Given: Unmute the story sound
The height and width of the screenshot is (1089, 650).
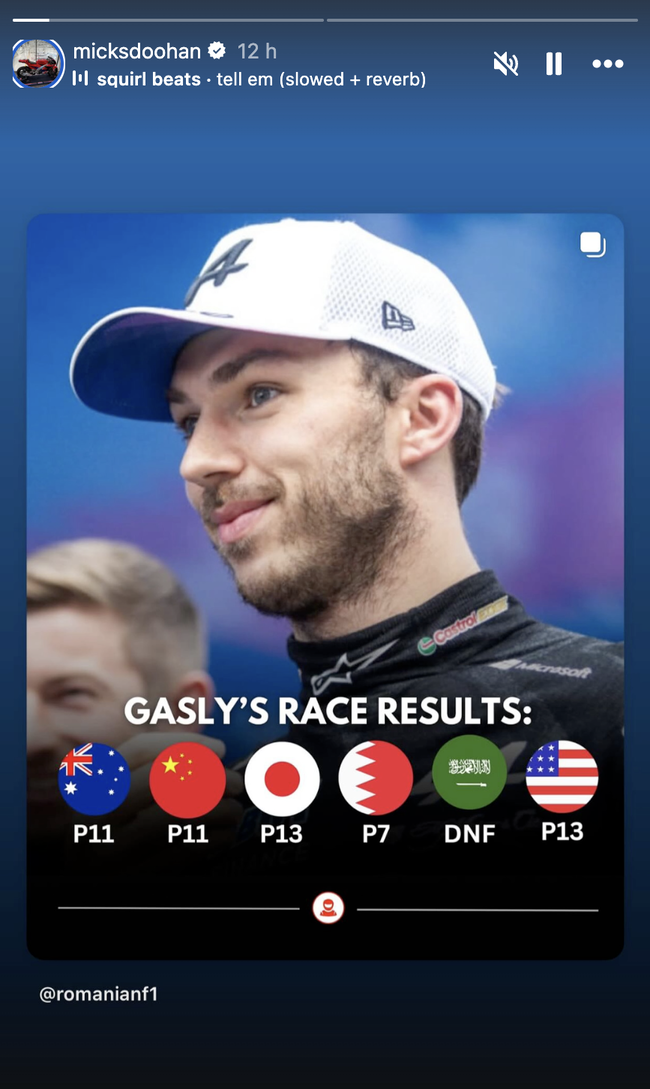Looking at the screenshot, I should (x=506, y=64).
